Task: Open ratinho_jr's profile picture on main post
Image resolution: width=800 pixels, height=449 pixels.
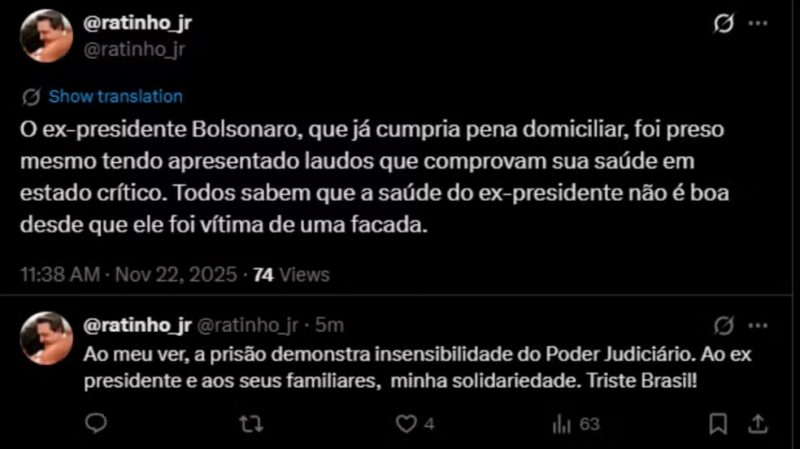Action: click(x=46, y=35)
